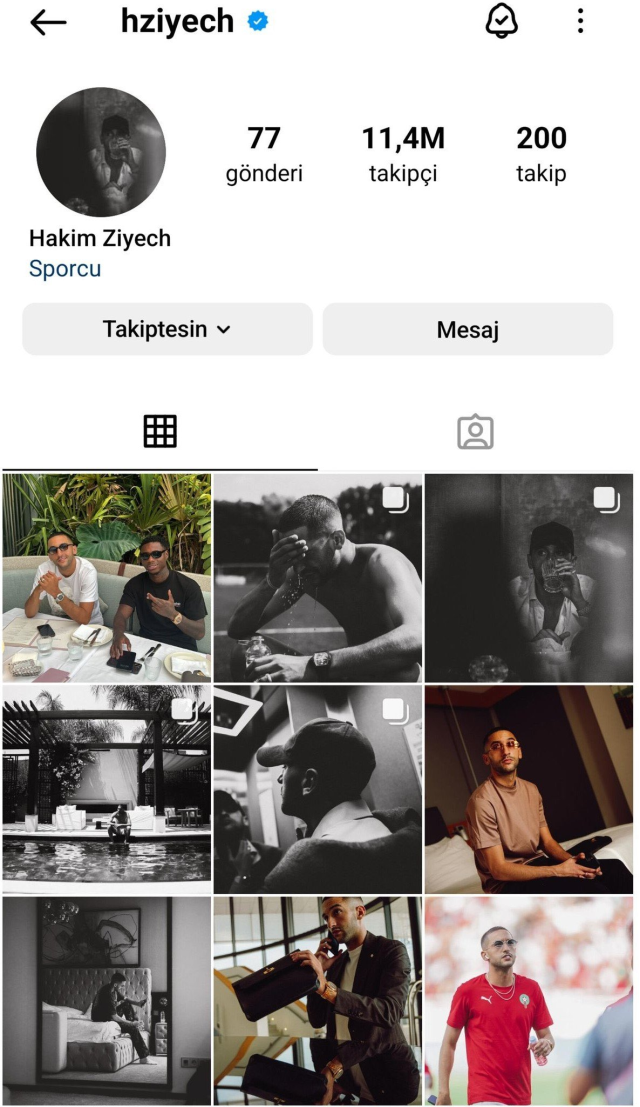640x1107 pixels.
Task: Open the dark post of a man drinking
Action: point(529,578)
